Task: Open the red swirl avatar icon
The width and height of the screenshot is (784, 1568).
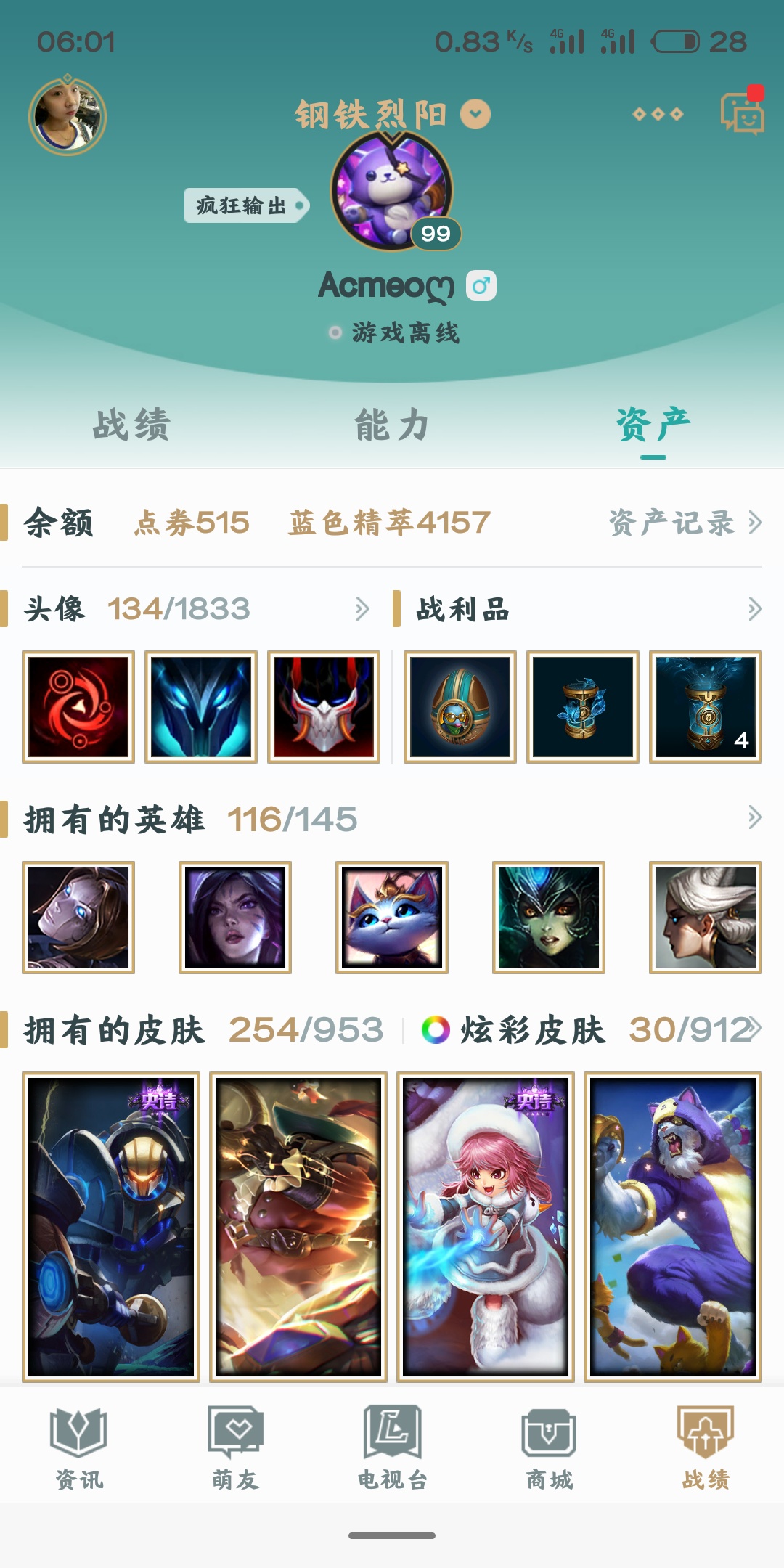Action: click(x=78, y=706)
